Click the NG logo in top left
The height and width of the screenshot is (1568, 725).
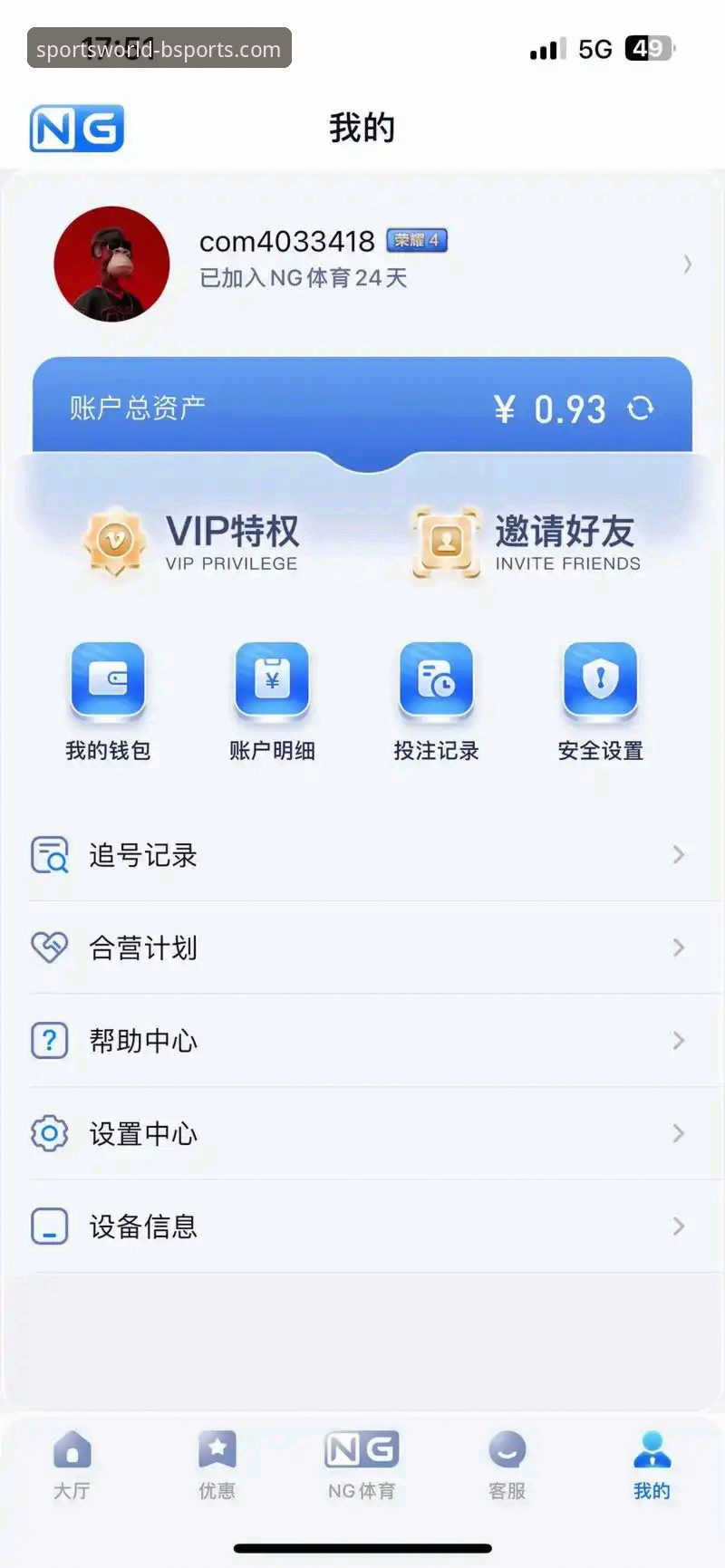click(76, 127)
